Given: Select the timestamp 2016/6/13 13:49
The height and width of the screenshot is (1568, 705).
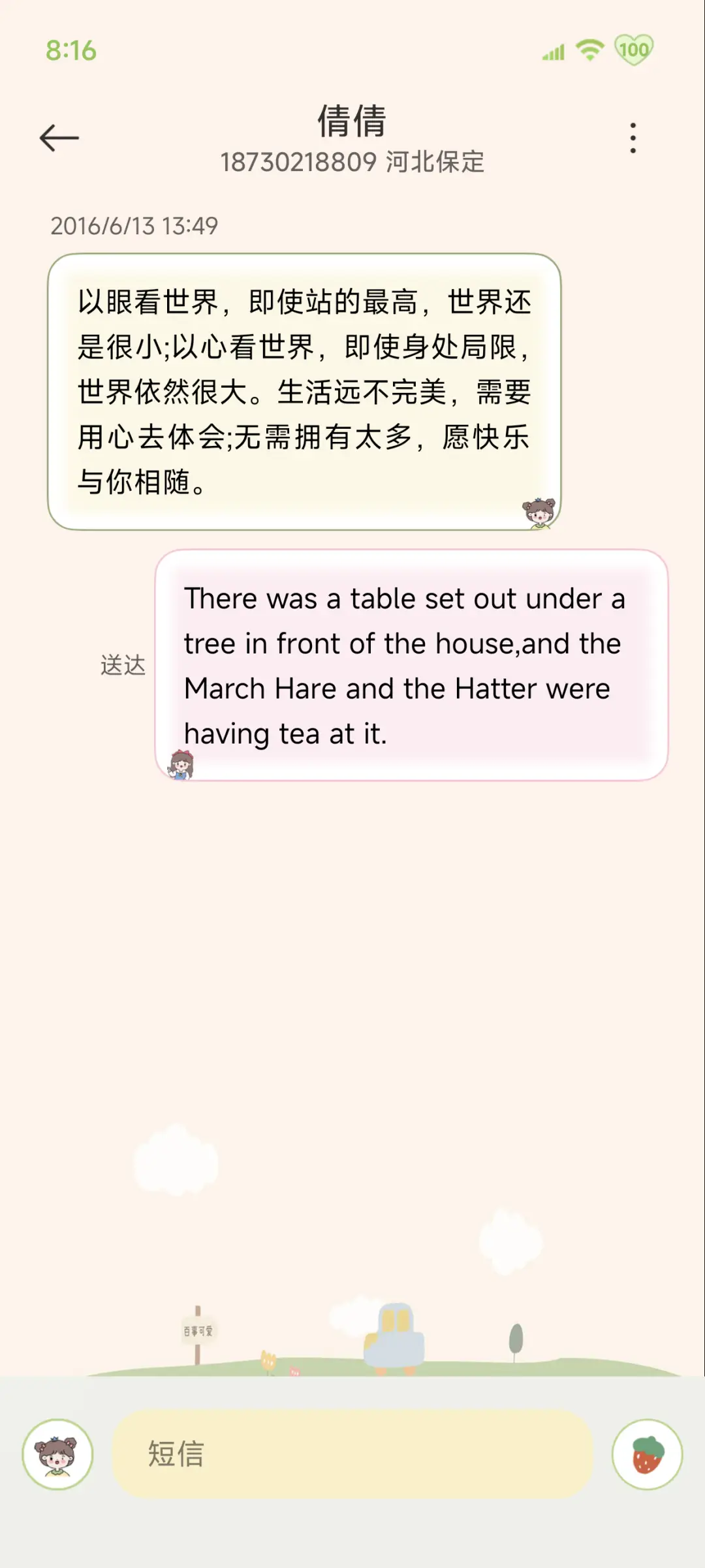Looking at the screenshot, I should click(134, 227).
